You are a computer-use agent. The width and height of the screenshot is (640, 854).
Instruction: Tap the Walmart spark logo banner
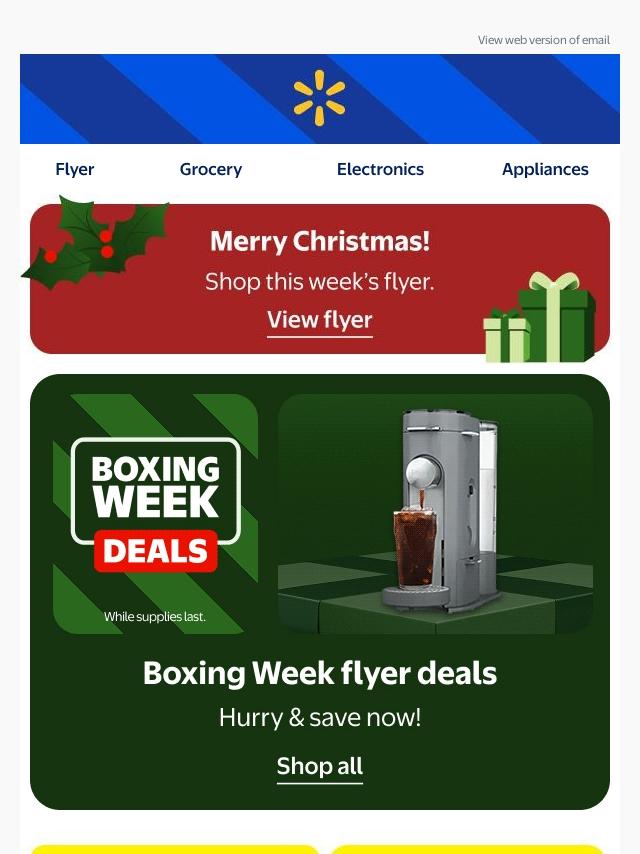click(x=320, y=98)
